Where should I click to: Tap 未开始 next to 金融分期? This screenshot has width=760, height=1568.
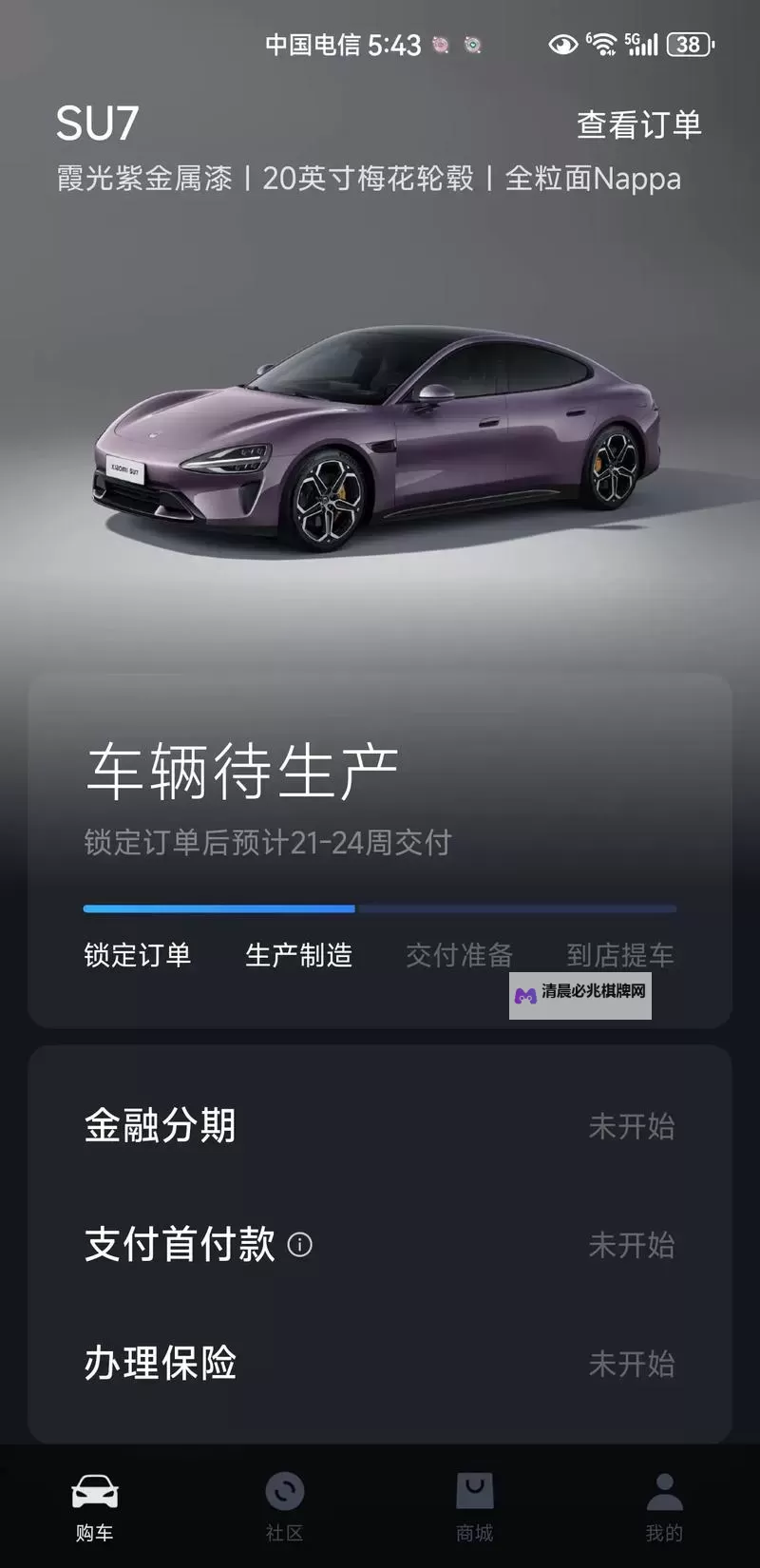tap(633, 1126)
